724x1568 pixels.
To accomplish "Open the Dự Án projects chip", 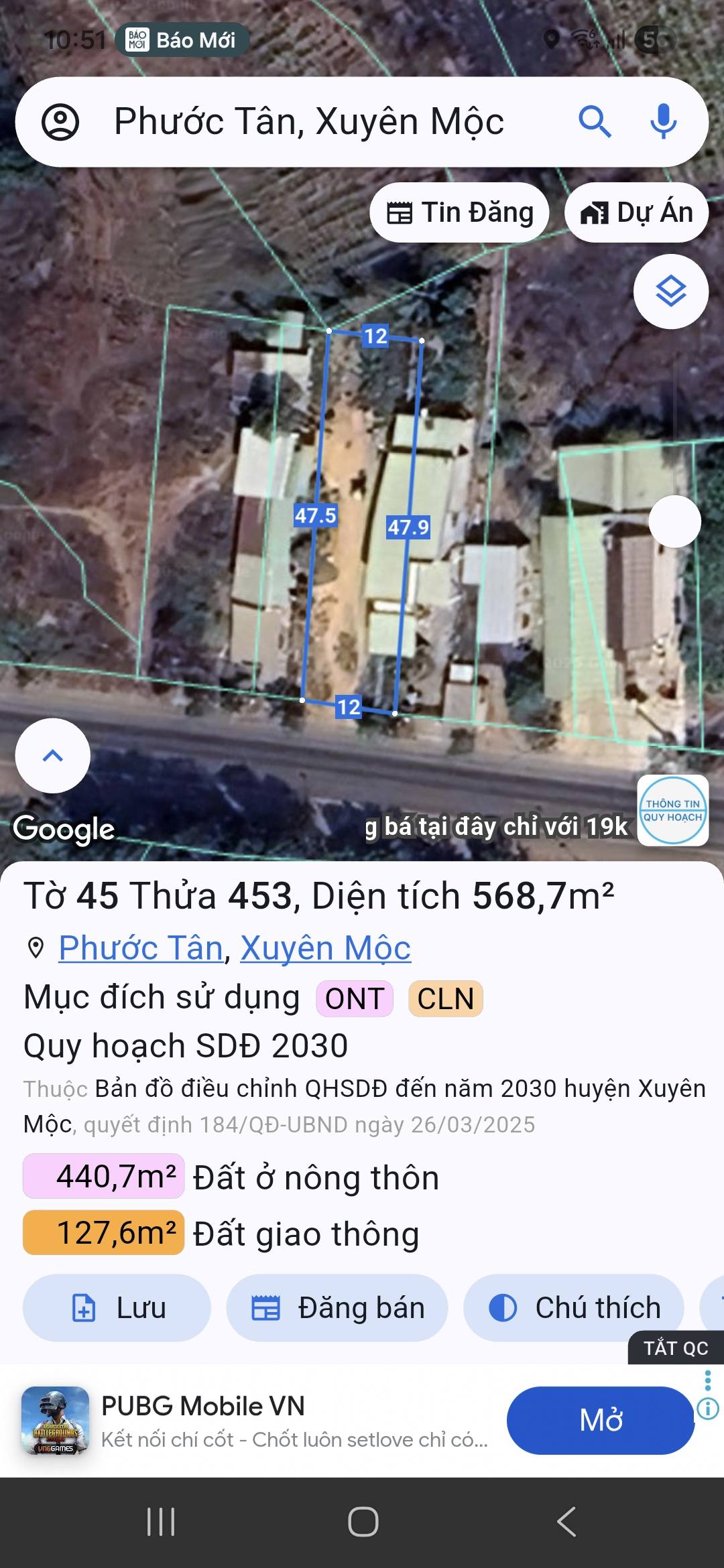I will 636,212.
